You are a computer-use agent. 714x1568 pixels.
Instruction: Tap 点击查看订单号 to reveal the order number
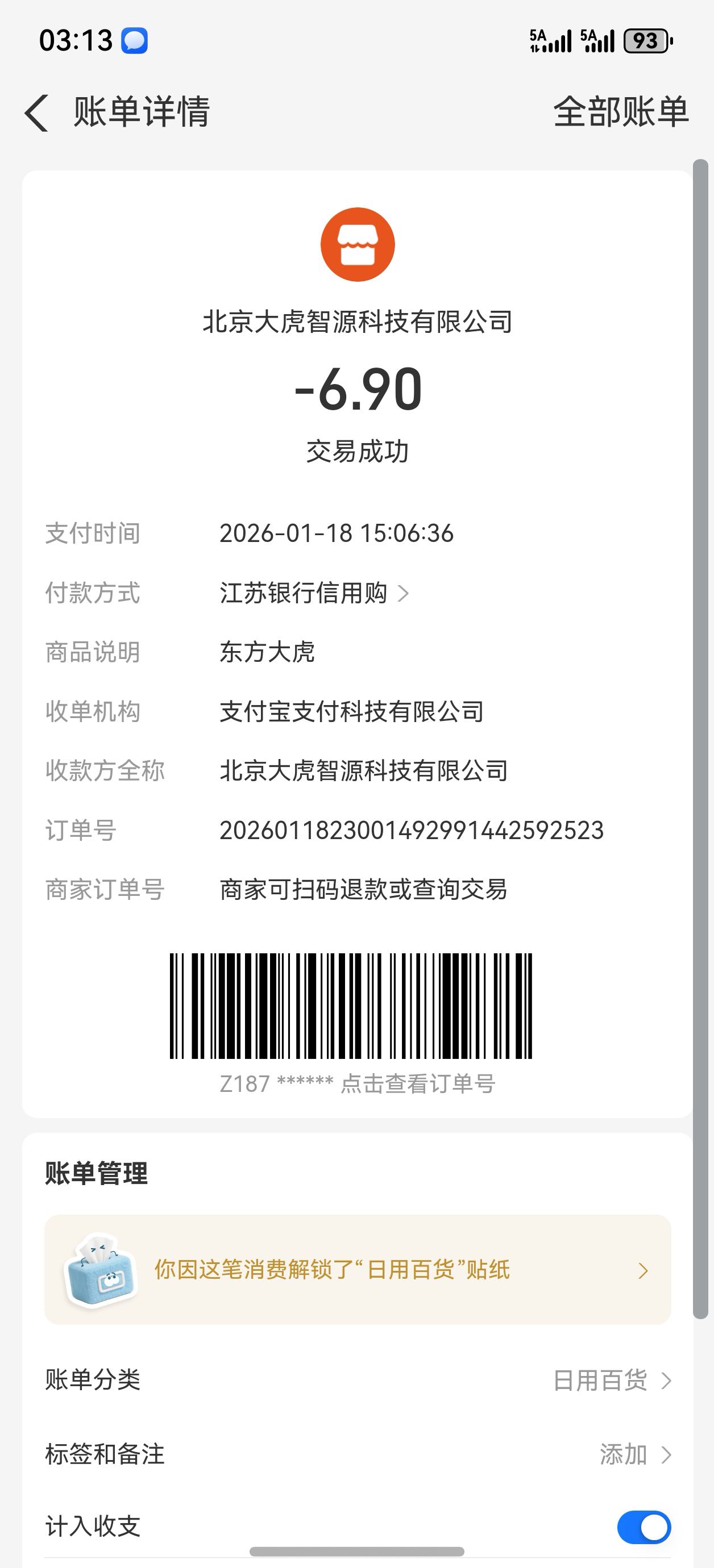coord(418,1084)
